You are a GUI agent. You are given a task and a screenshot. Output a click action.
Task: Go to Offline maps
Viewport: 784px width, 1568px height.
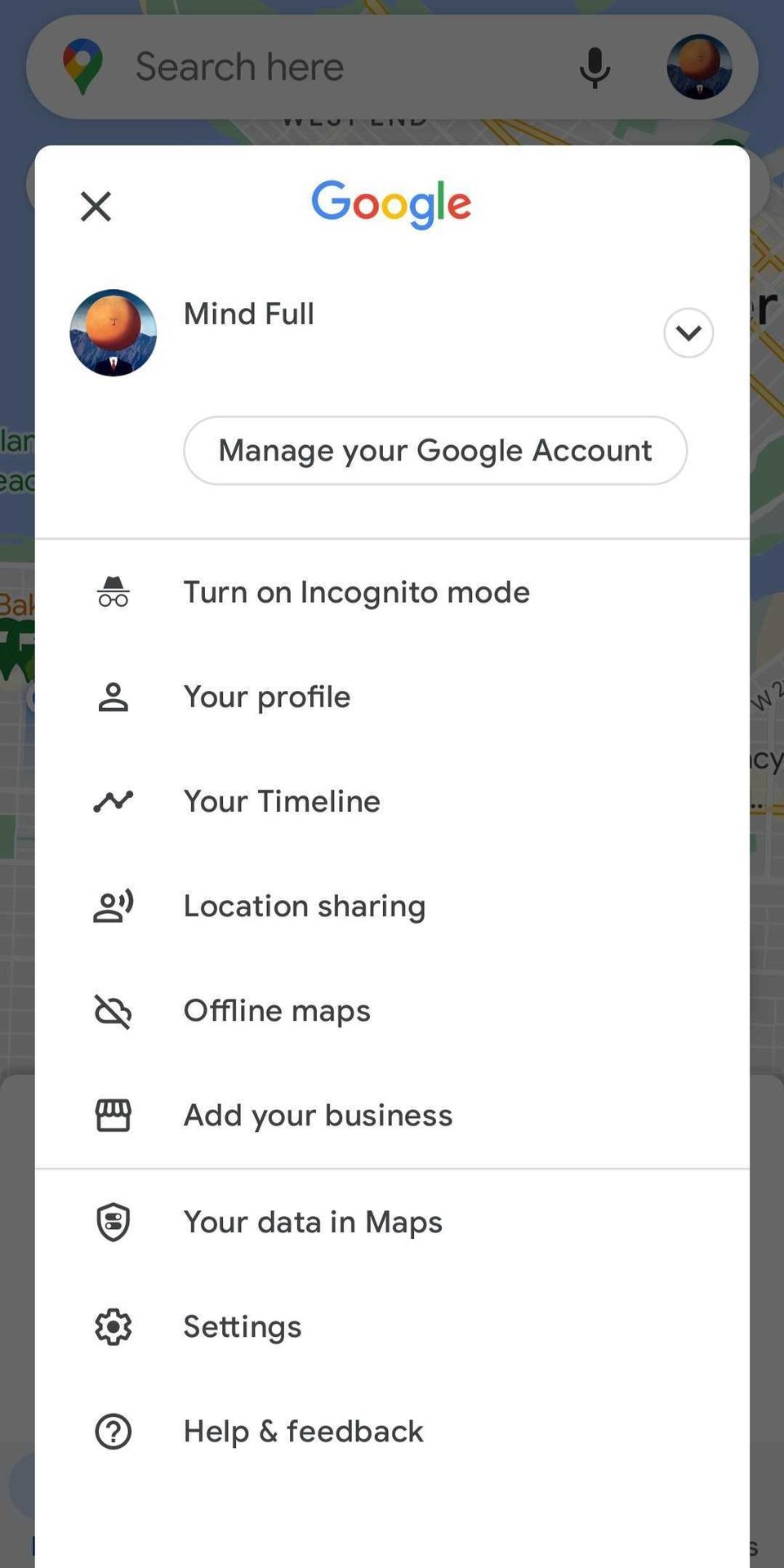277,1010
